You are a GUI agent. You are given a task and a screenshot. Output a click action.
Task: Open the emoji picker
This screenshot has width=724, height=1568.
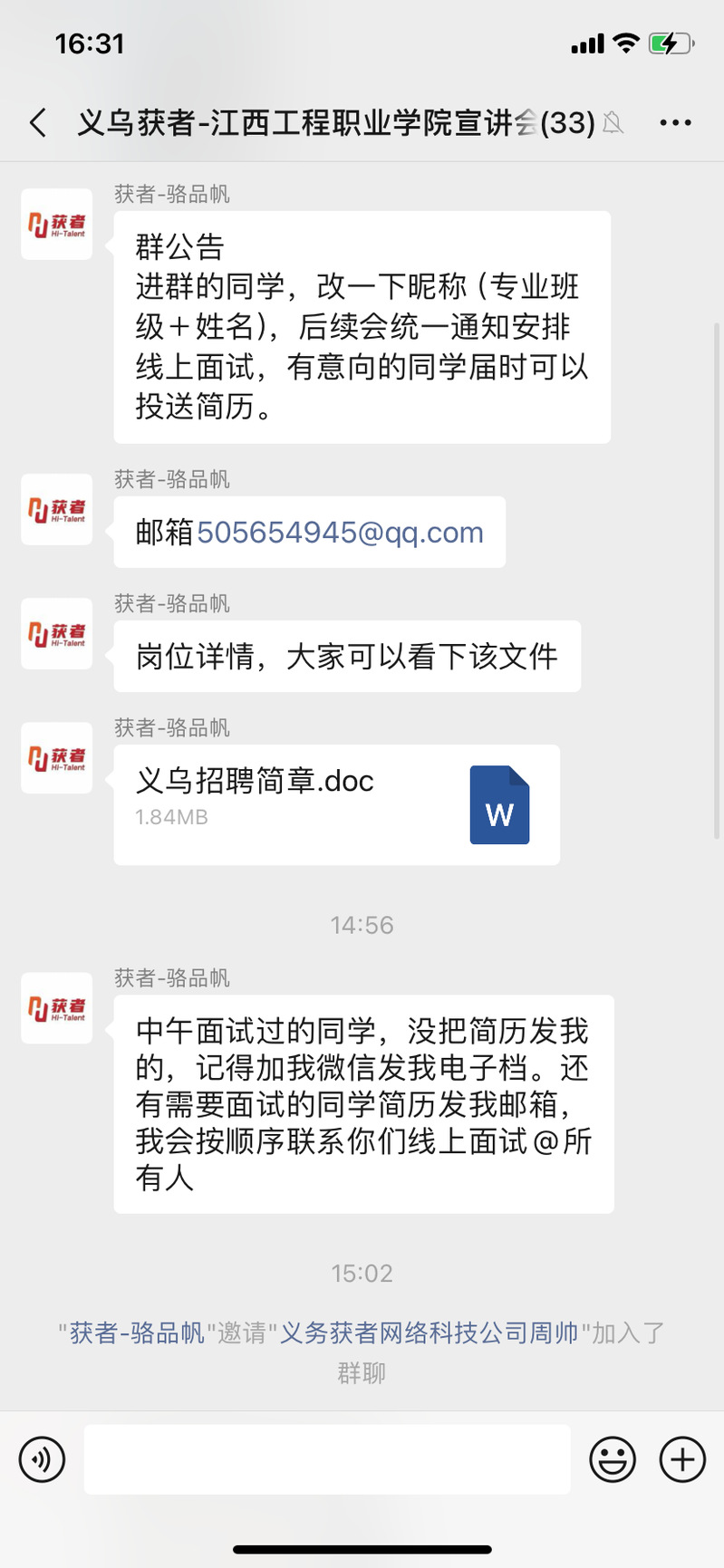pyautogui.click(x=613, y=1459)
